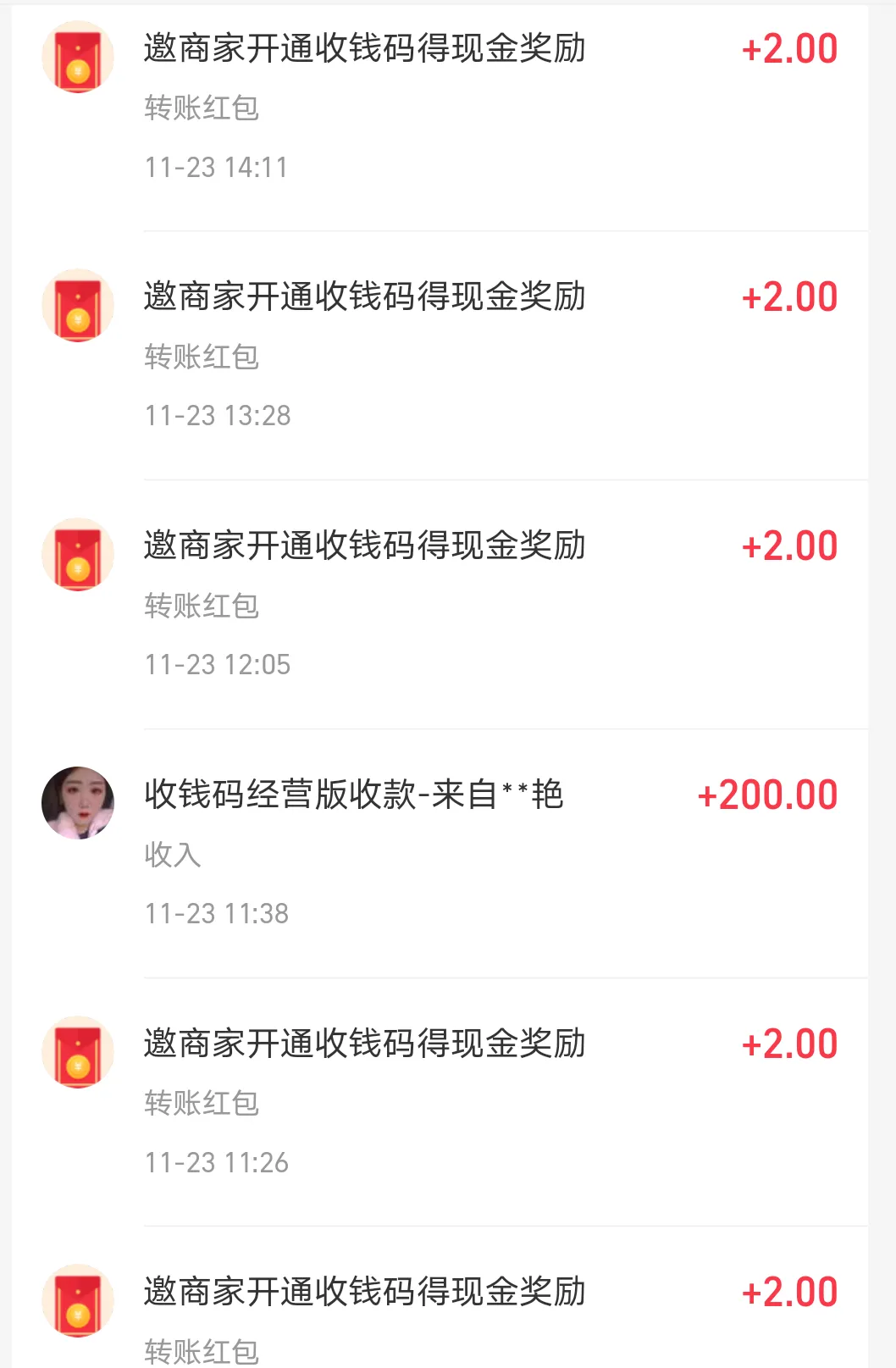Click the red envelope icon at 13:28
Screen dimensions: 896x1368
pyautogui.click(x=78, y=306)
